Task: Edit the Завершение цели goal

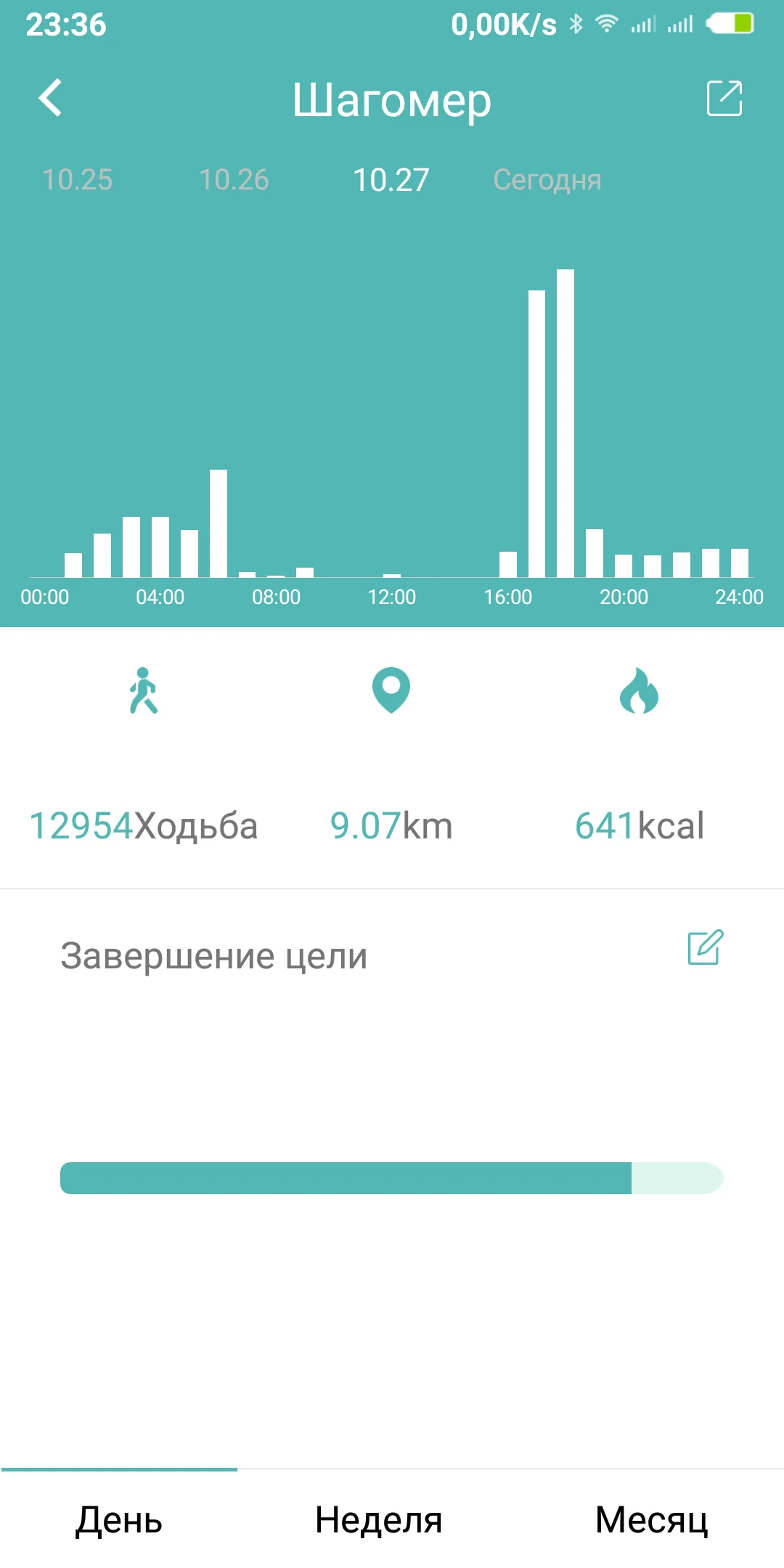Action: (705, 947)
